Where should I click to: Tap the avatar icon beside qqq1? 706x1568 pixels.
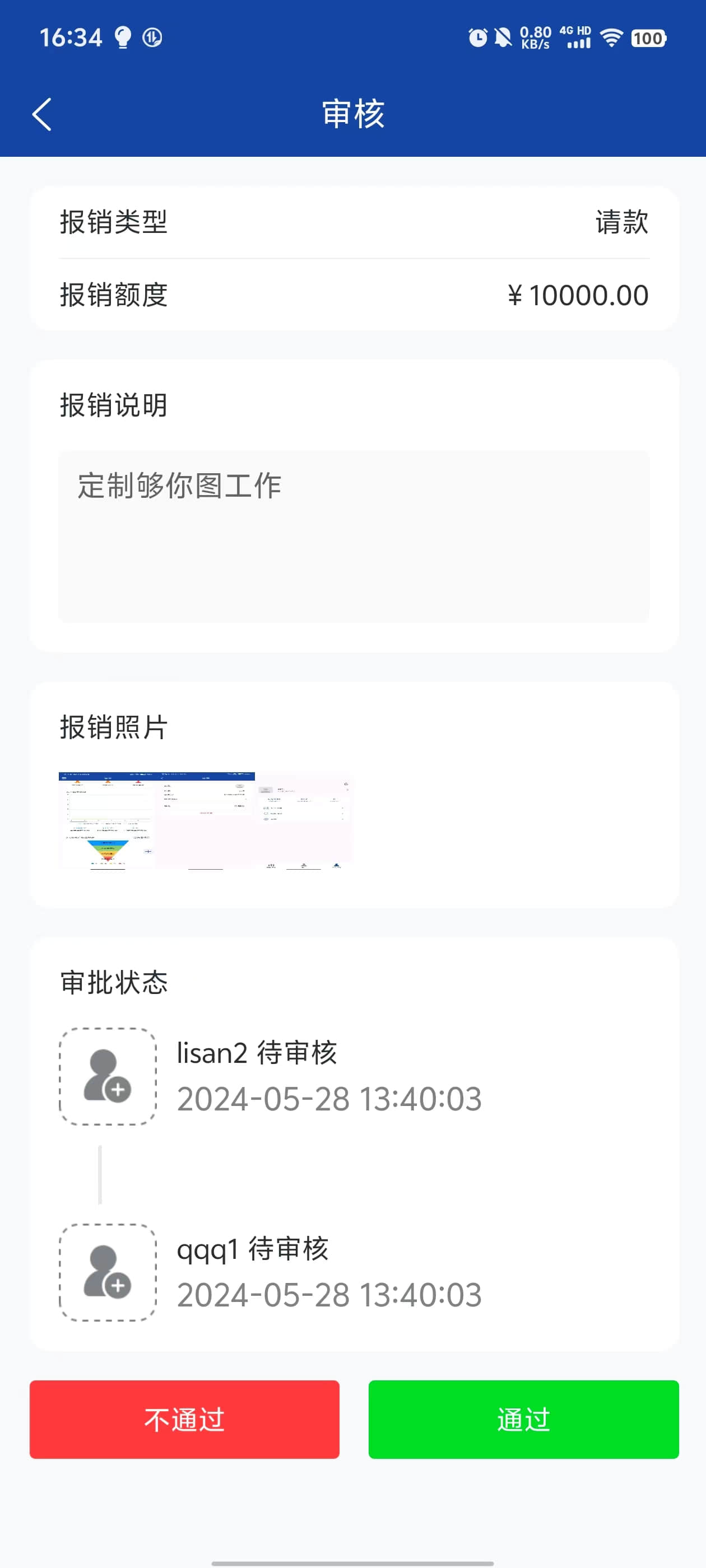coord(108,1272)
